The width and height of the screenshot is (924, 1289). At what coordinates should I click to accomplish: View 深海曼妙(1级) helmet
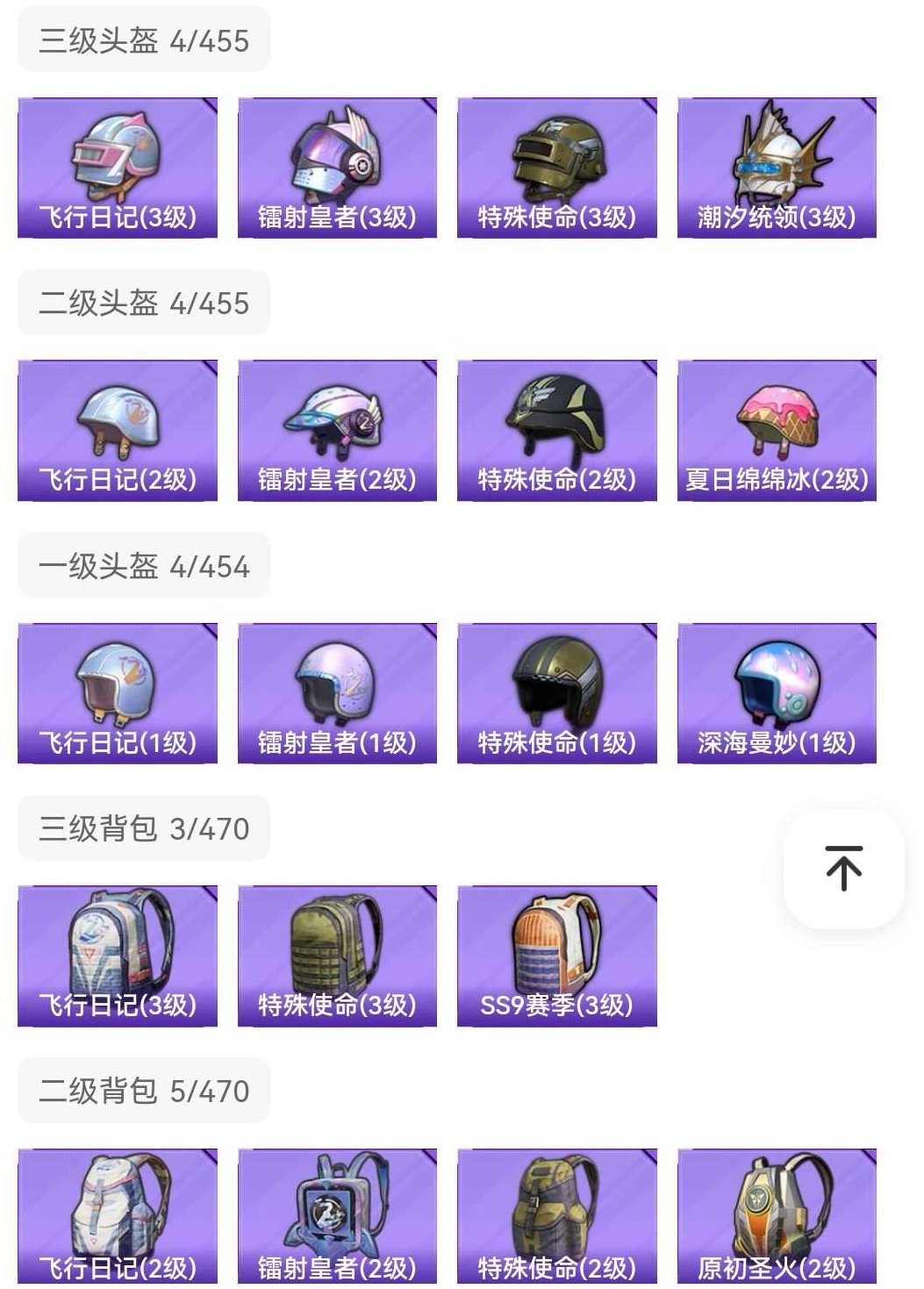(777, 693)
